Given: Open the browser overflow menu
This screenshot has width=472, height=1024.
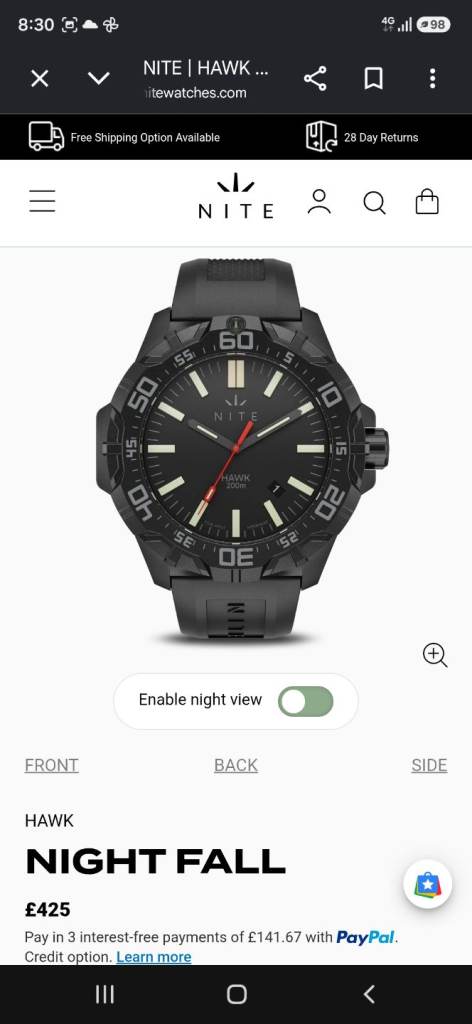Looking at the screenshot, I should coord(432,79).
